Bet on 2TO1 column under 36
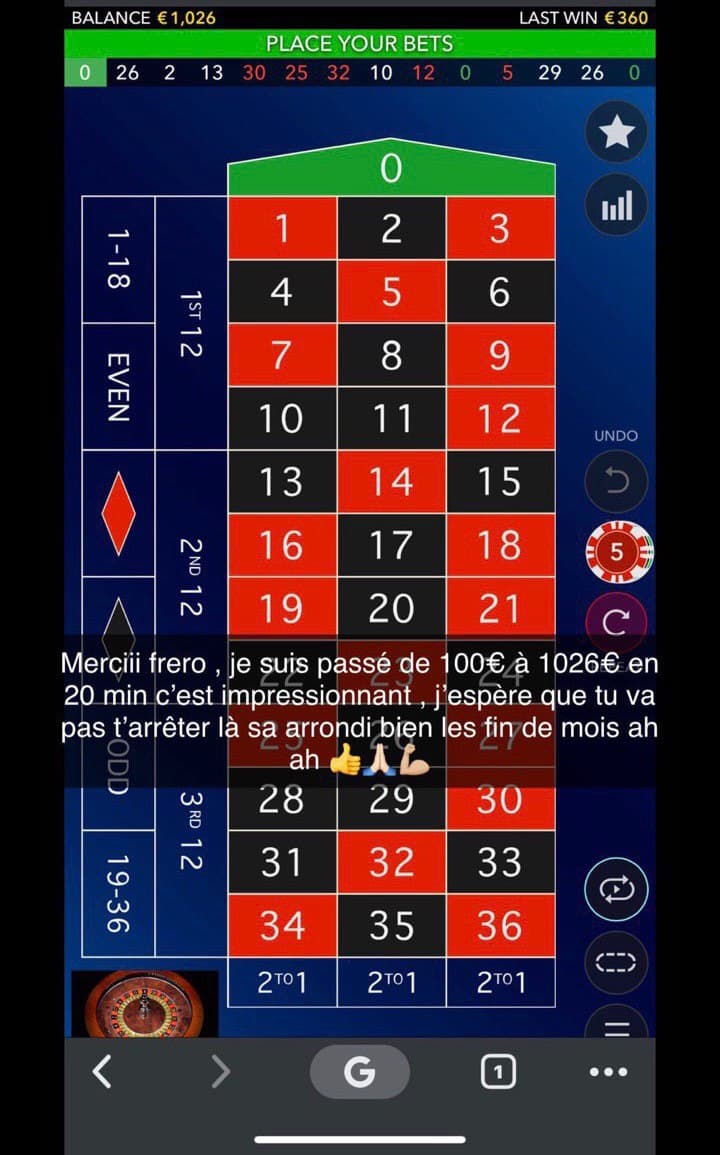This screenshot has height=1155, width=720. tap(500, 982)
